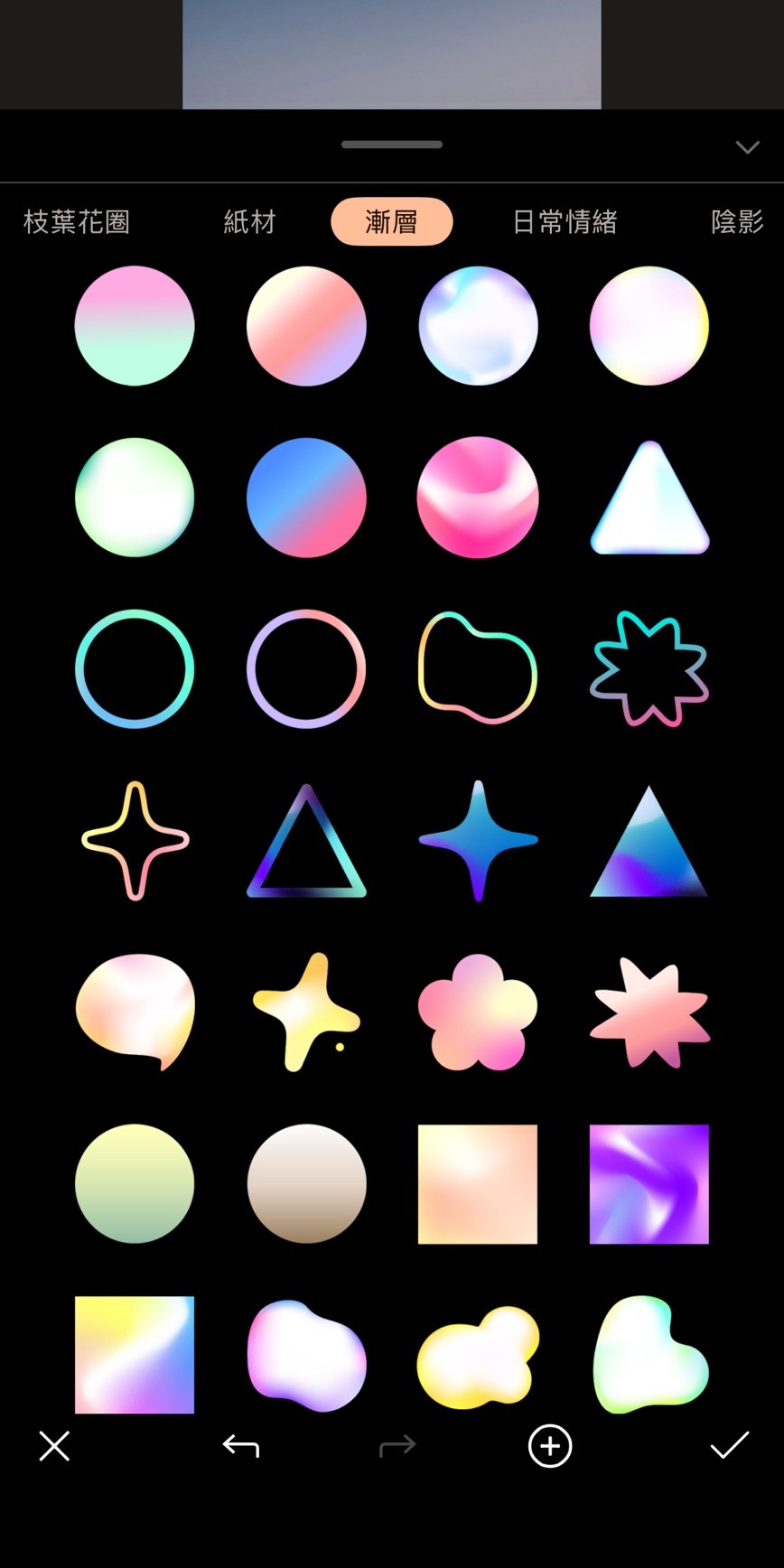784x1568 pixels.
Task: Choose the teal ring outline sticker
Action: (135, 669)
